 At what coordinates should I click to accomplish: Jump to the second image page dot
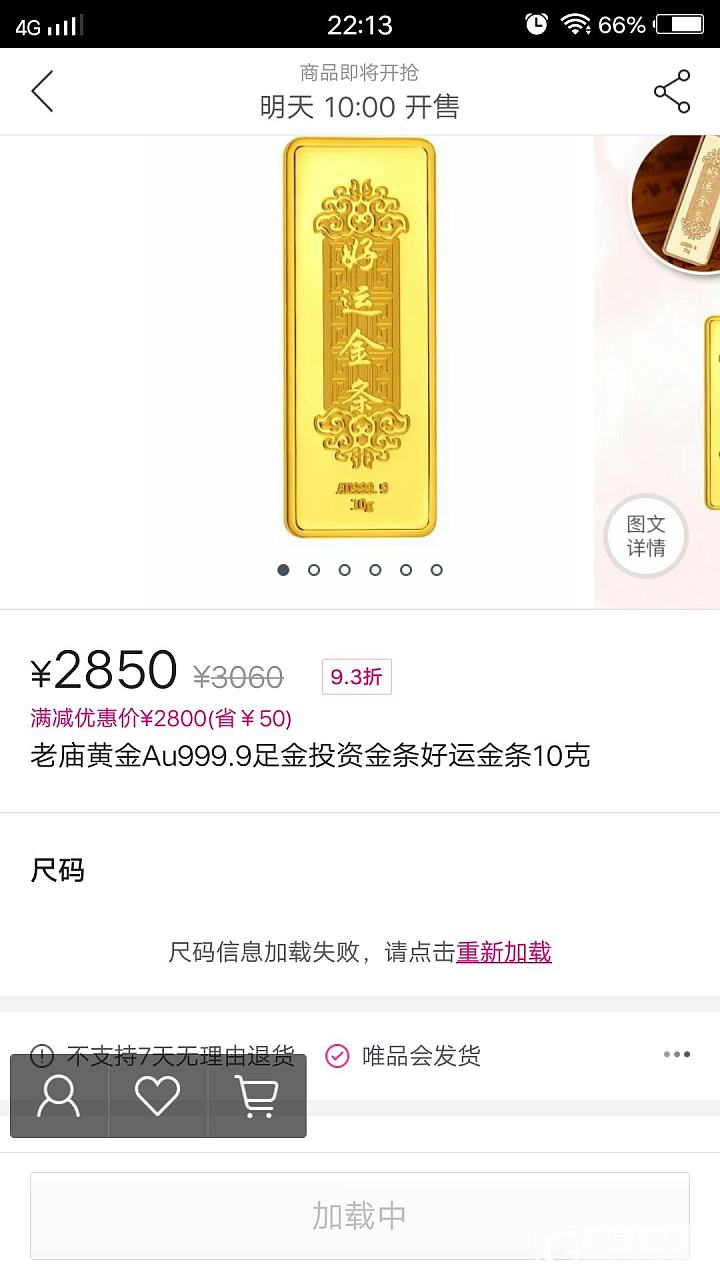314,570
